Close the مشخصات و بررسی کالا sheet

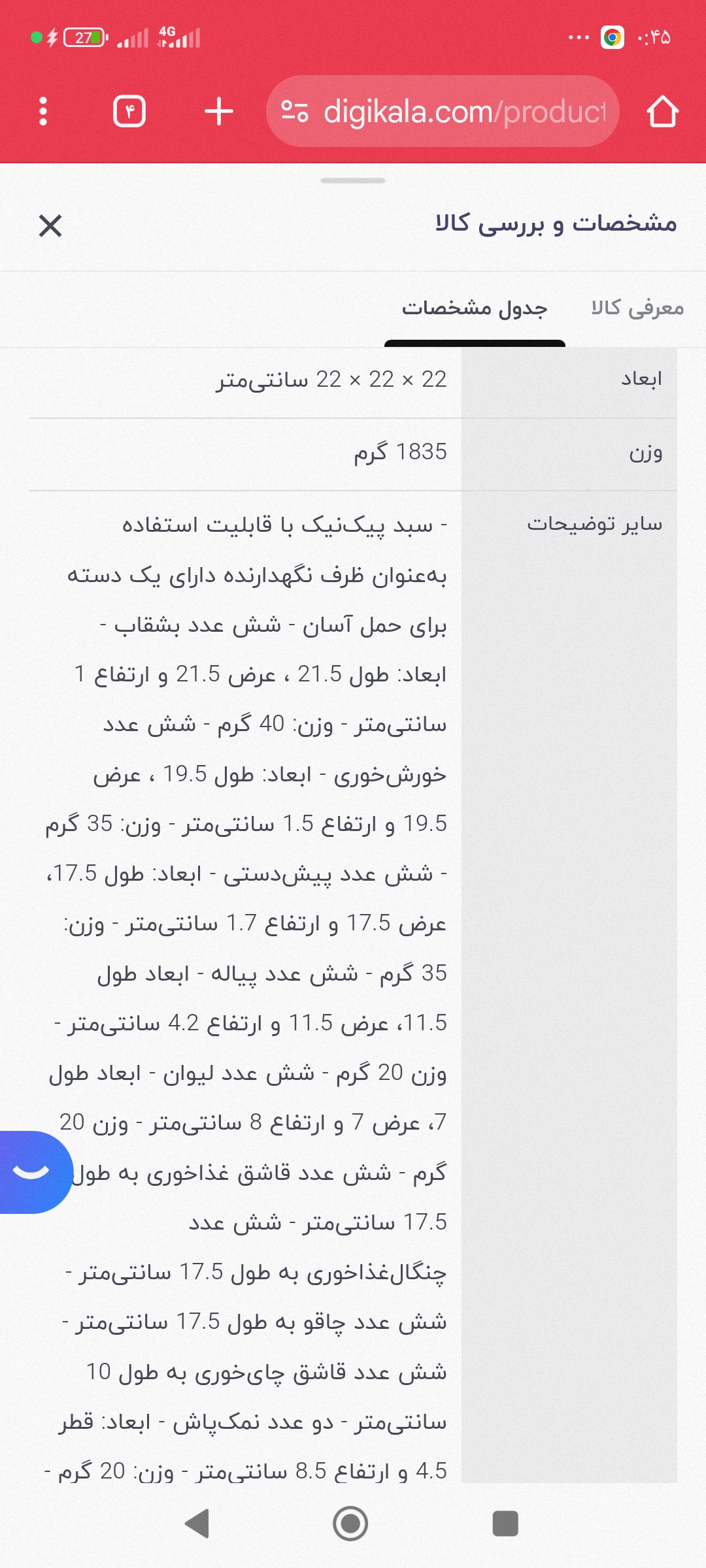point(50,226)
